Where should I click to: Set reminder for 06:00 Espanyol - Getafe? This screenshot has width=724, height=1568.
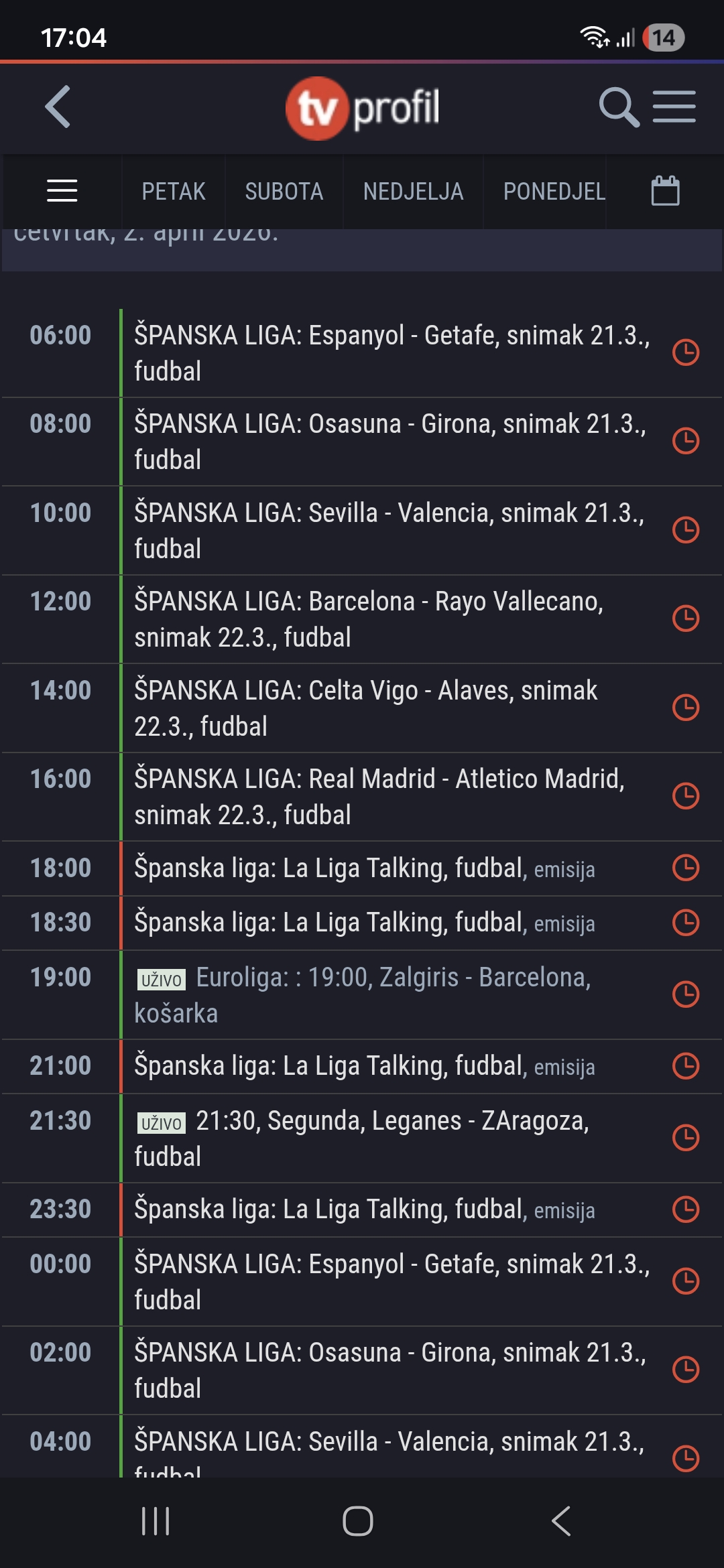[686, 352]
